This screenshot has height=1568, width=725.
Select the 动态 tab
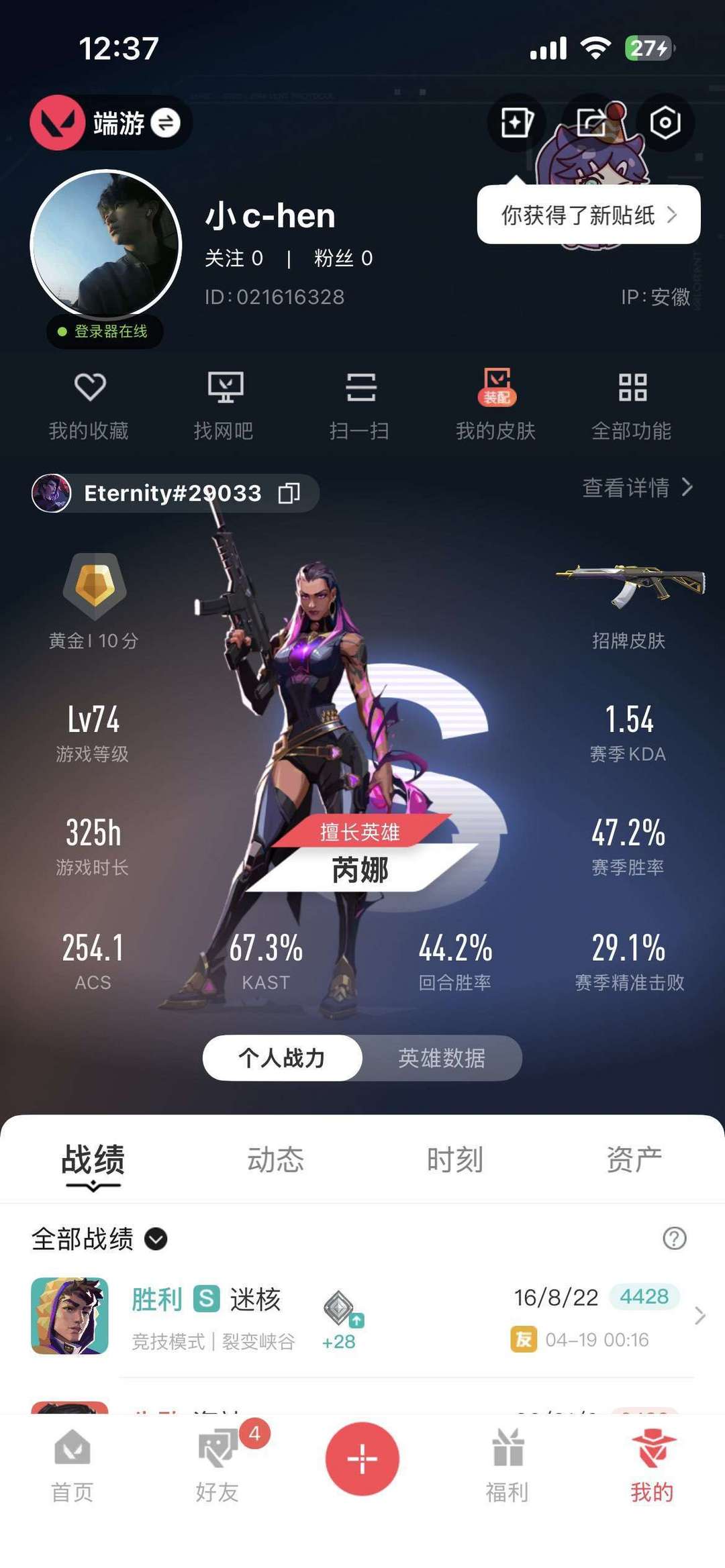pos(275,1159)
